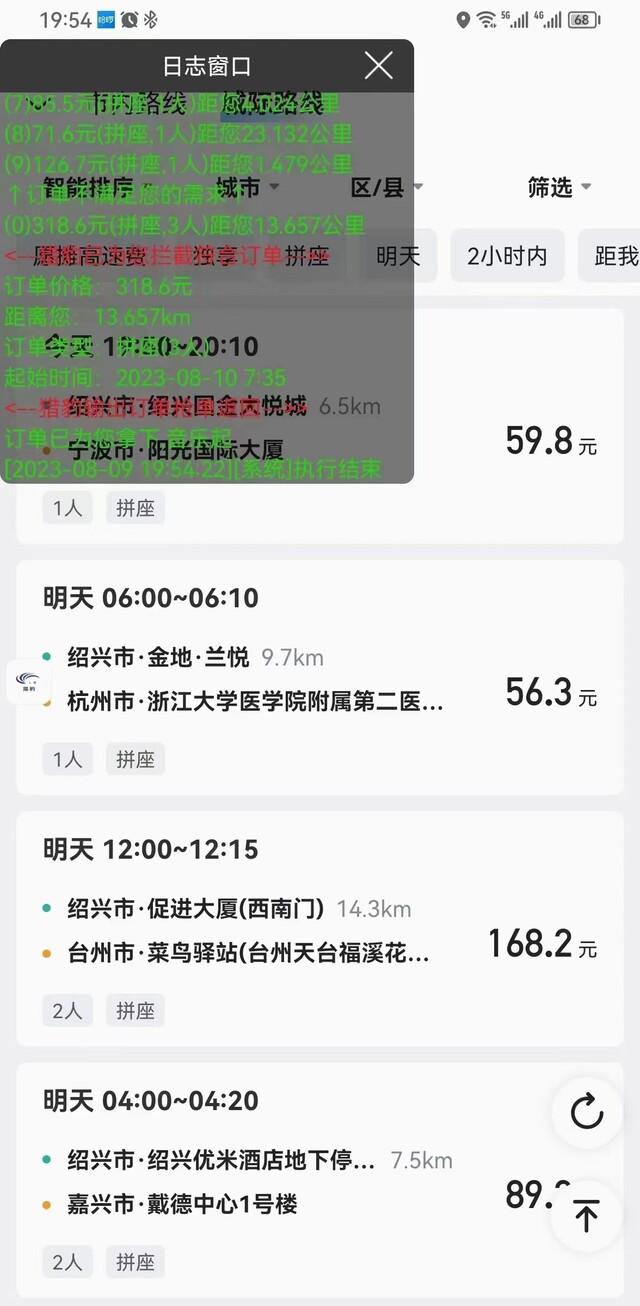Tap the floating assistant icon on left edge
This screenshot has height=1306, width=640.
[27, 682]
